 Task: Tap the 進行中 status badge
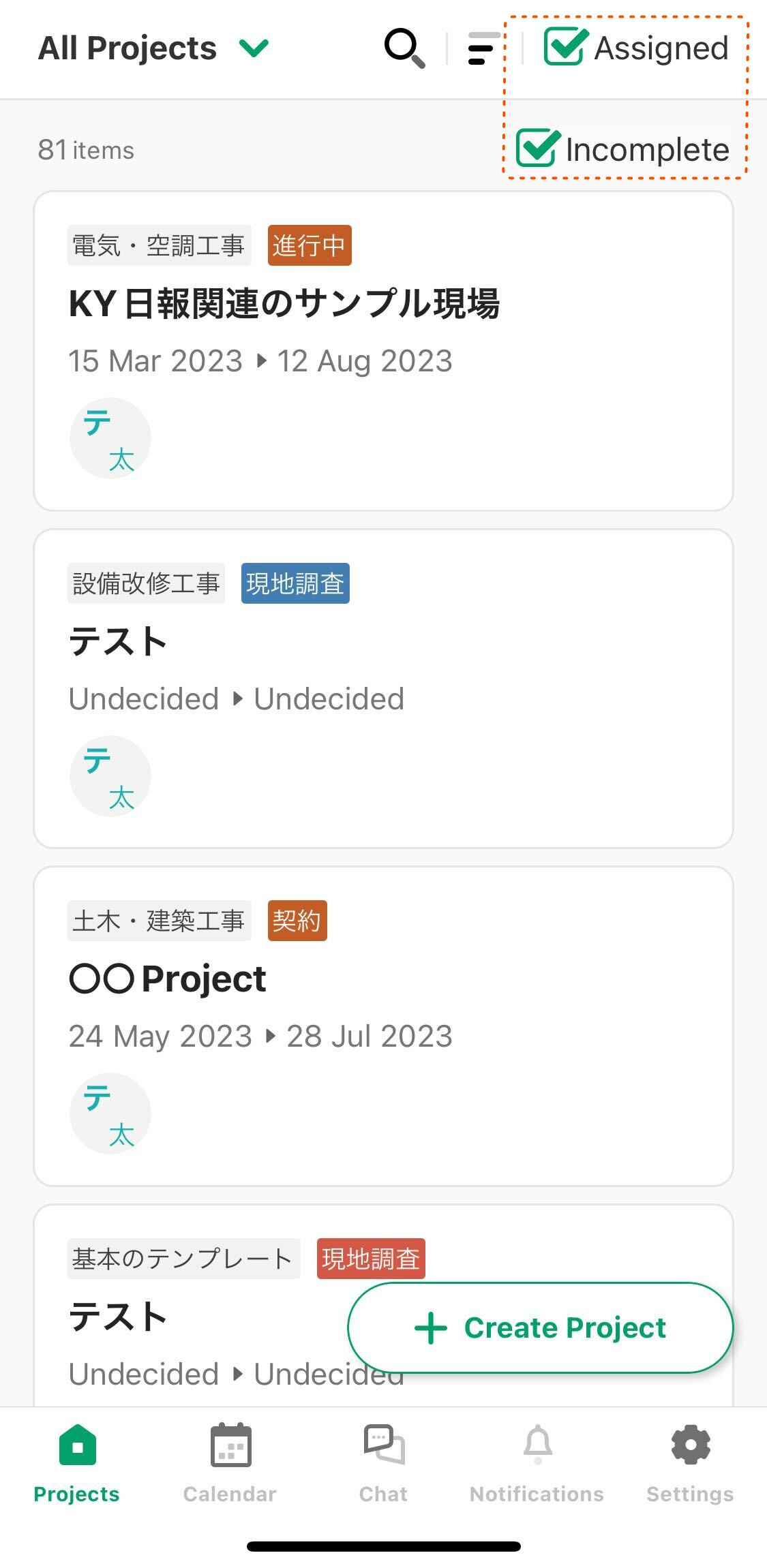[309, 246]
